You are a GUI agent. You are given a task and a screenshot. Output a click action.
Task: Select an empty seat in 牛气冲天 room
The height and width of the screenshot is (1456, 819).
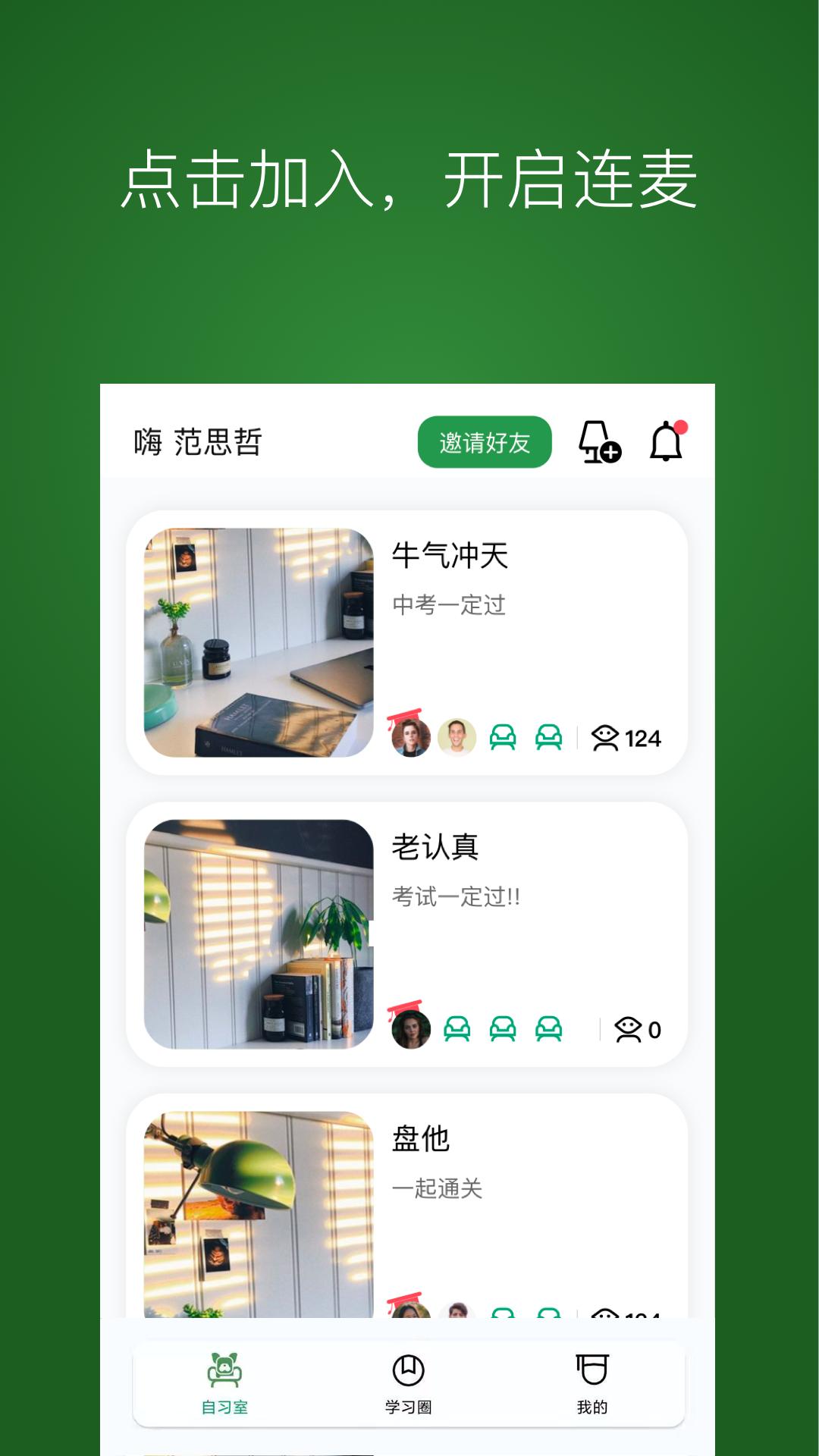point(502,734)
